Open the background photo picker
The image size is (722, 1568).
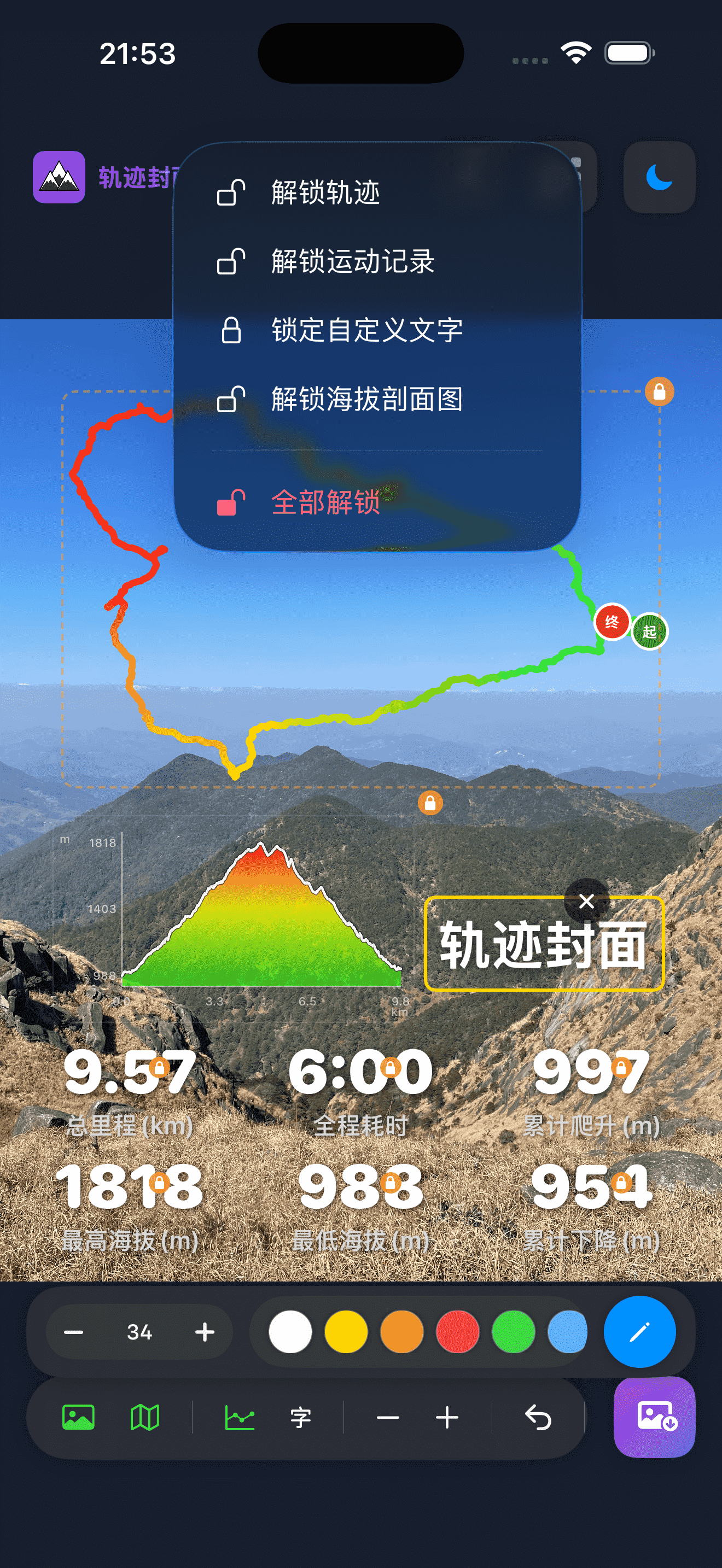click(79, 1418)
